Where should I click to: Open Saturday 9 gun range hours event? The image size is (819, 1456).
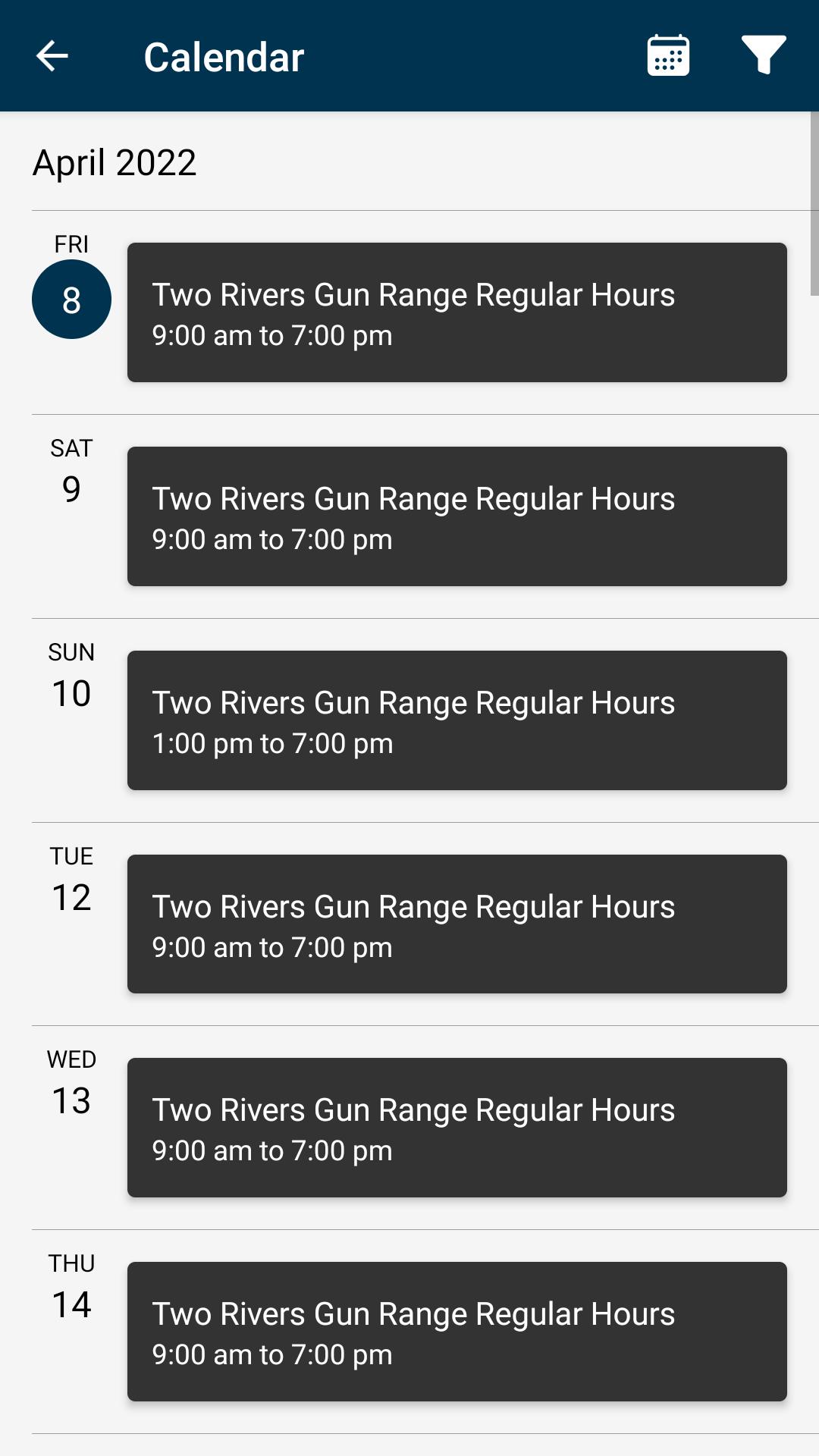(x=457, y=516)
